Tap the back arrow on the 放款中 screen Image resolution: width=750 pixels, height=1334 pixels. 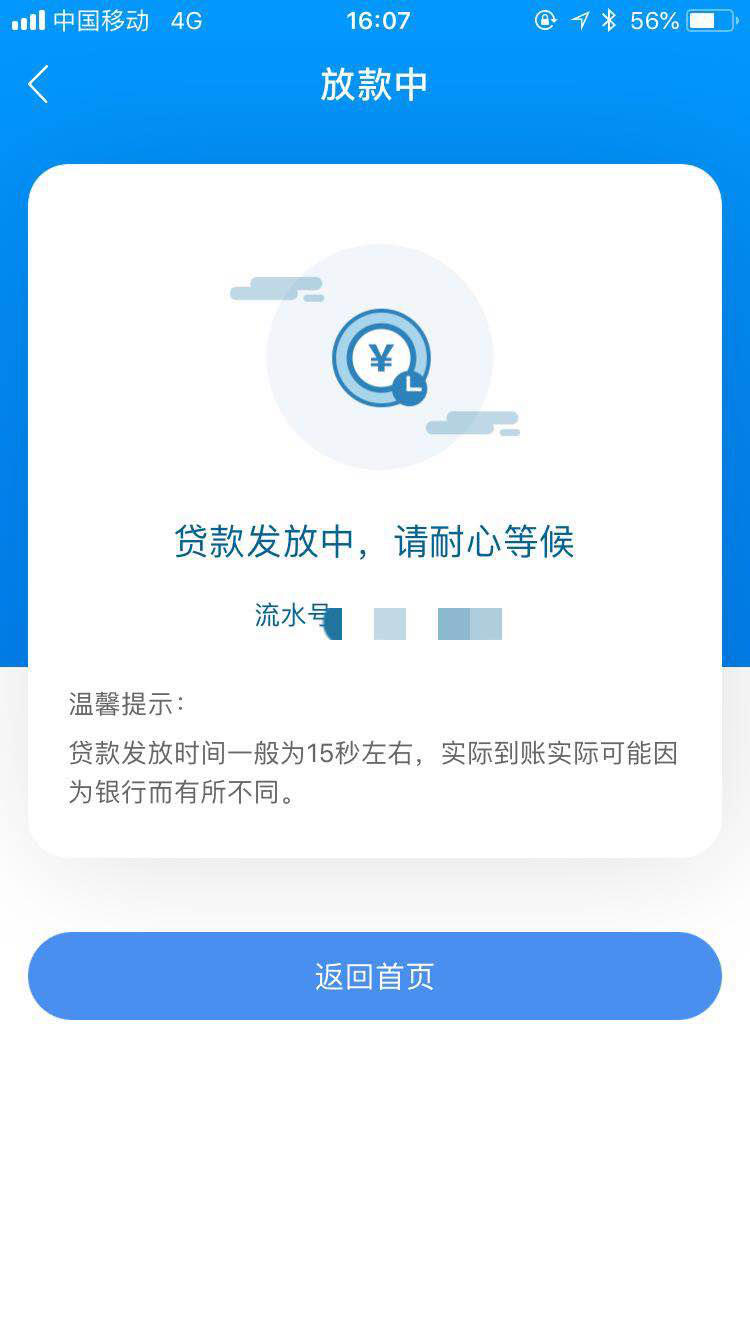click(38, 85)
